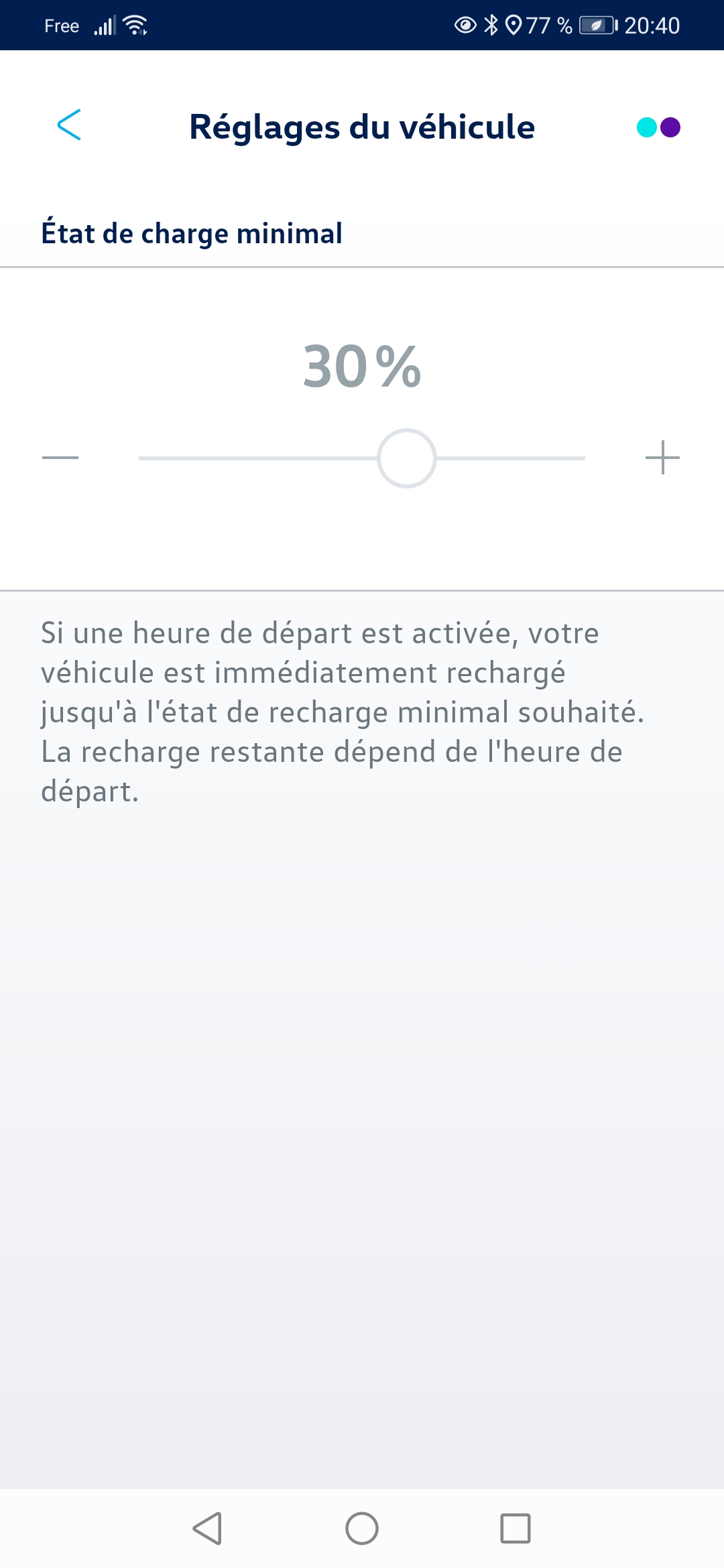Screen dimensions: 724x1568
Task: Tap the minimum charge slider handle
Action: 407,458
